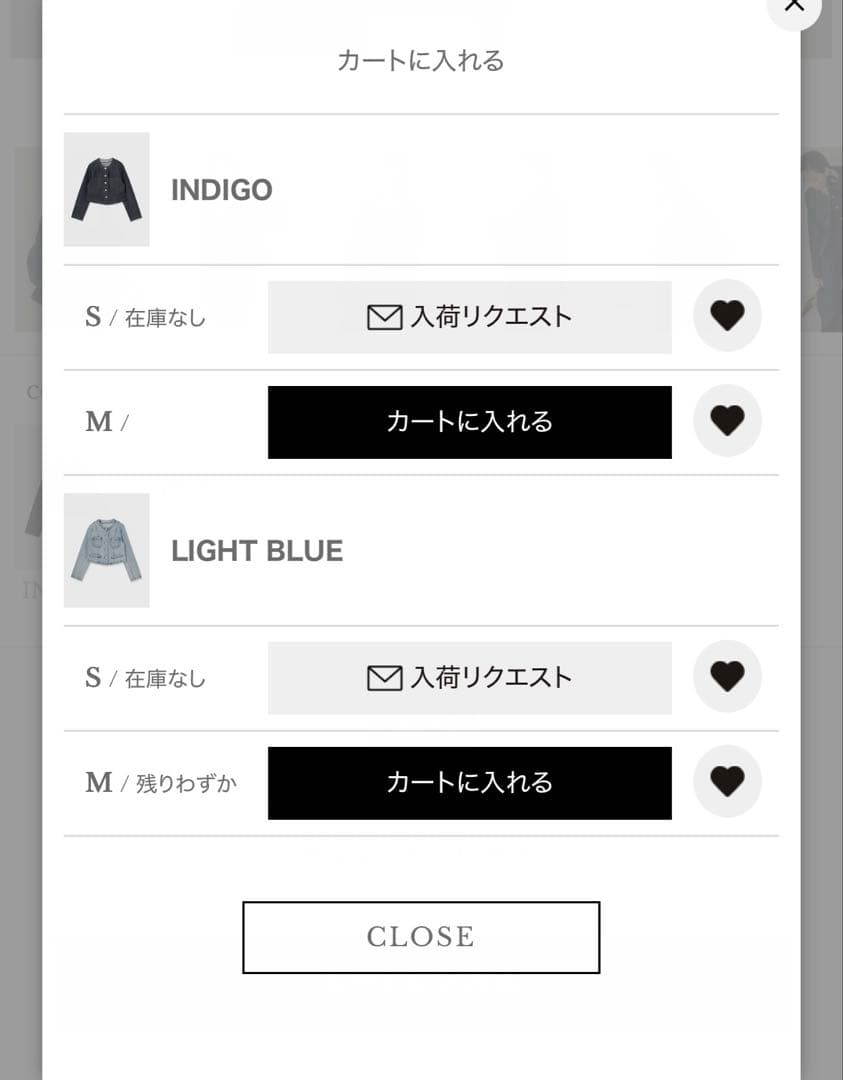The width and height of the screenshot is (843, 1080).
Task: Open the LIGHT BLUE jacket thumbnail image
Action: click(106, 550)
